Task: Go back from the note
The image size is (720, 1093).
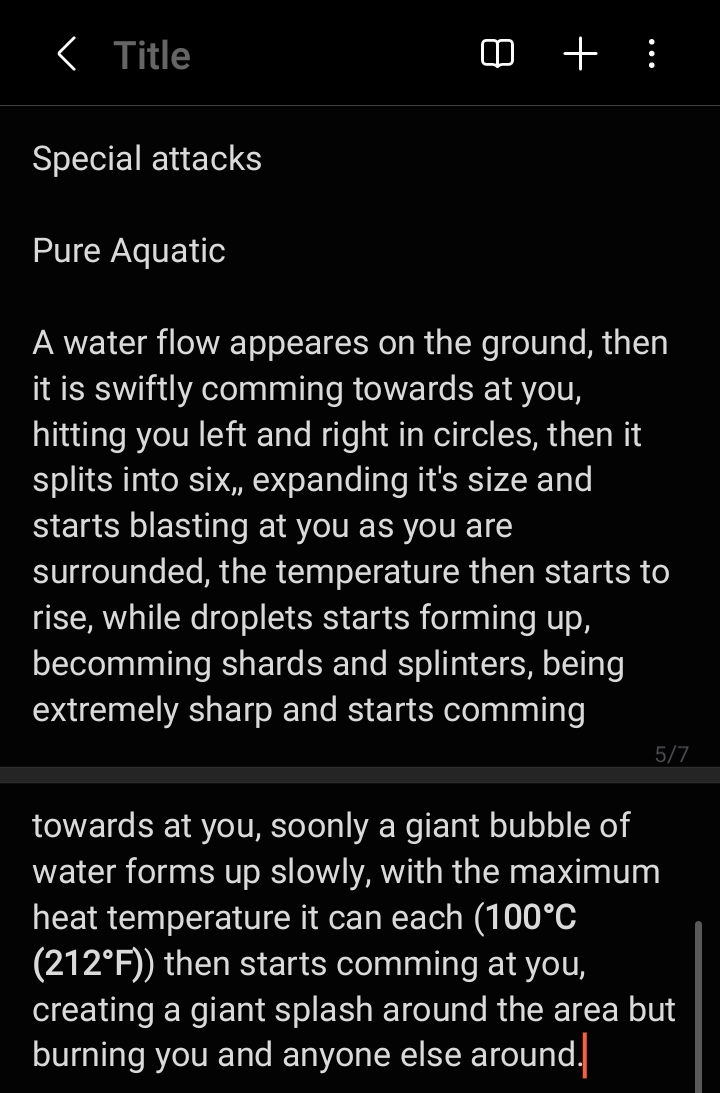Action: tap(66, 54)
